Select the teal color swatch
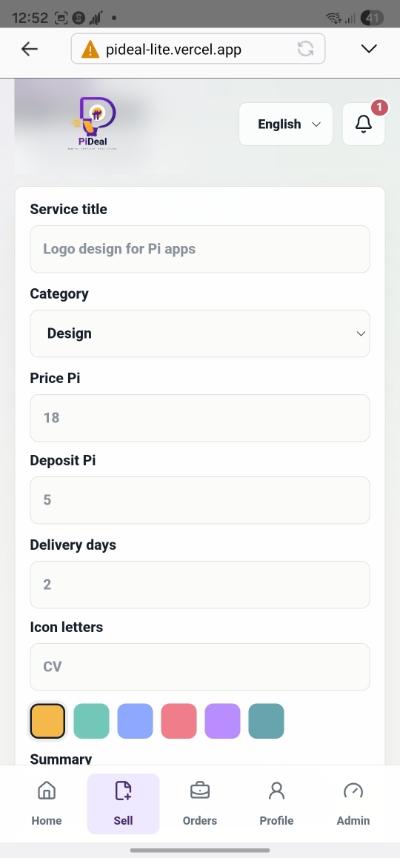 [266, 721]
